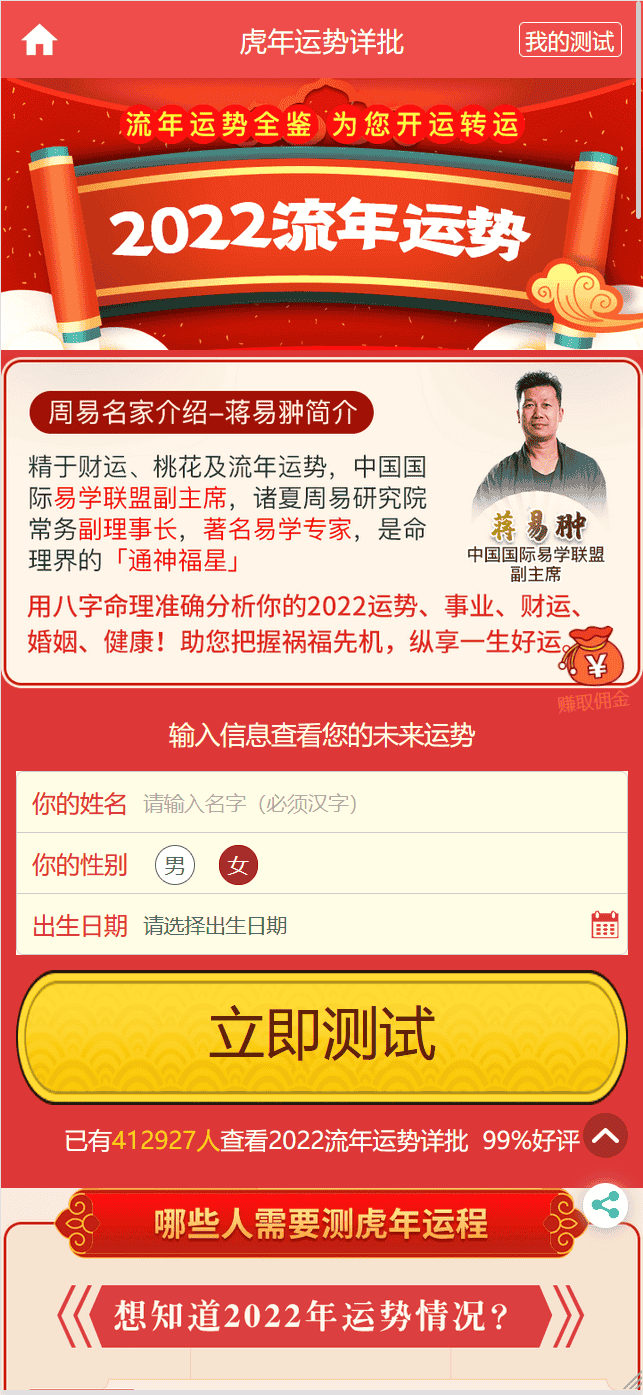The height and width of the screenshot is (1395, 643).
Task: Open 我的测试 button
Action: tap(570, 41)
